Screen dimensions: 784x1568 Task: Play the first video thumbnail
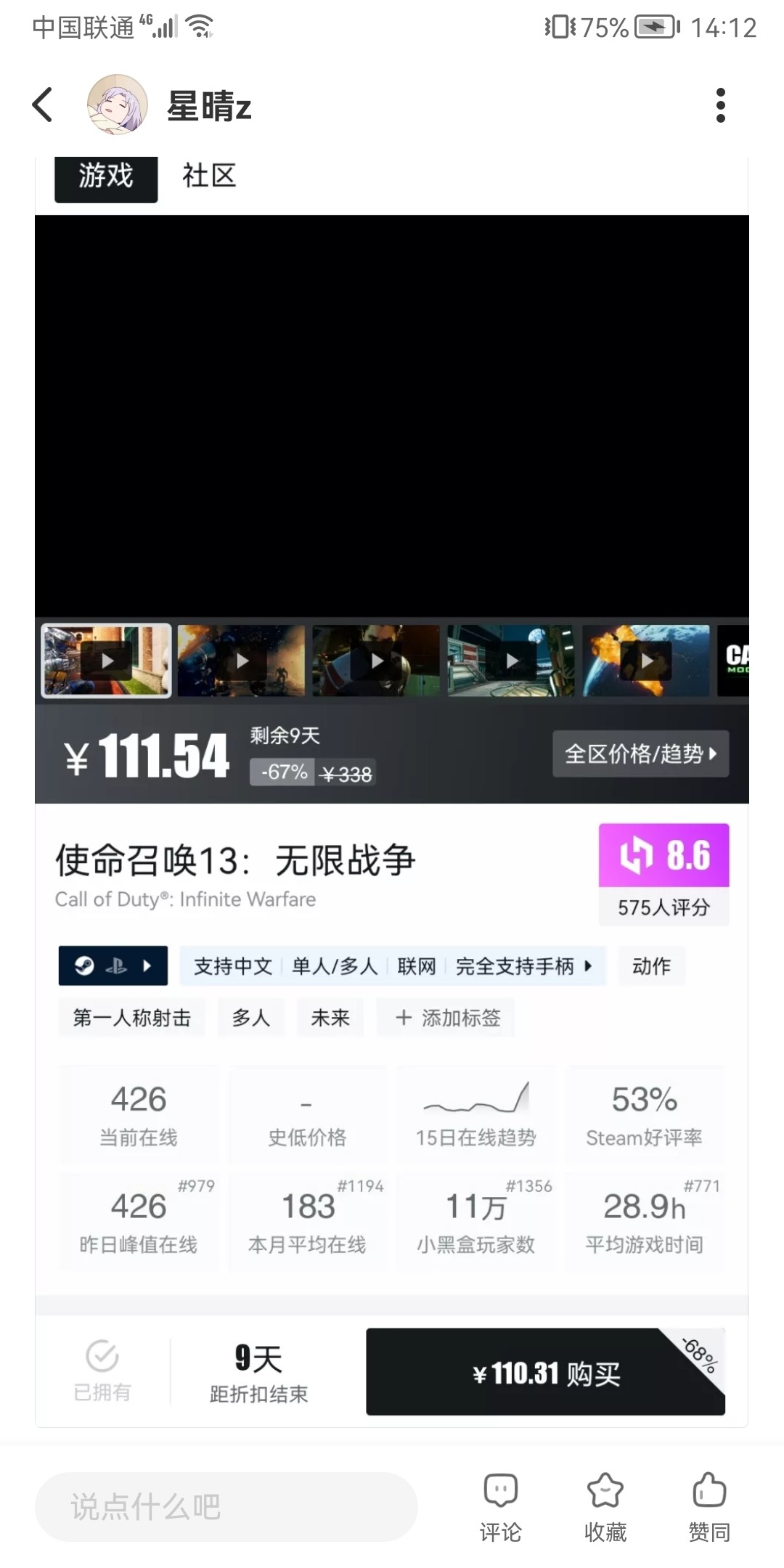pyautogui.click(x=107, y=661)
